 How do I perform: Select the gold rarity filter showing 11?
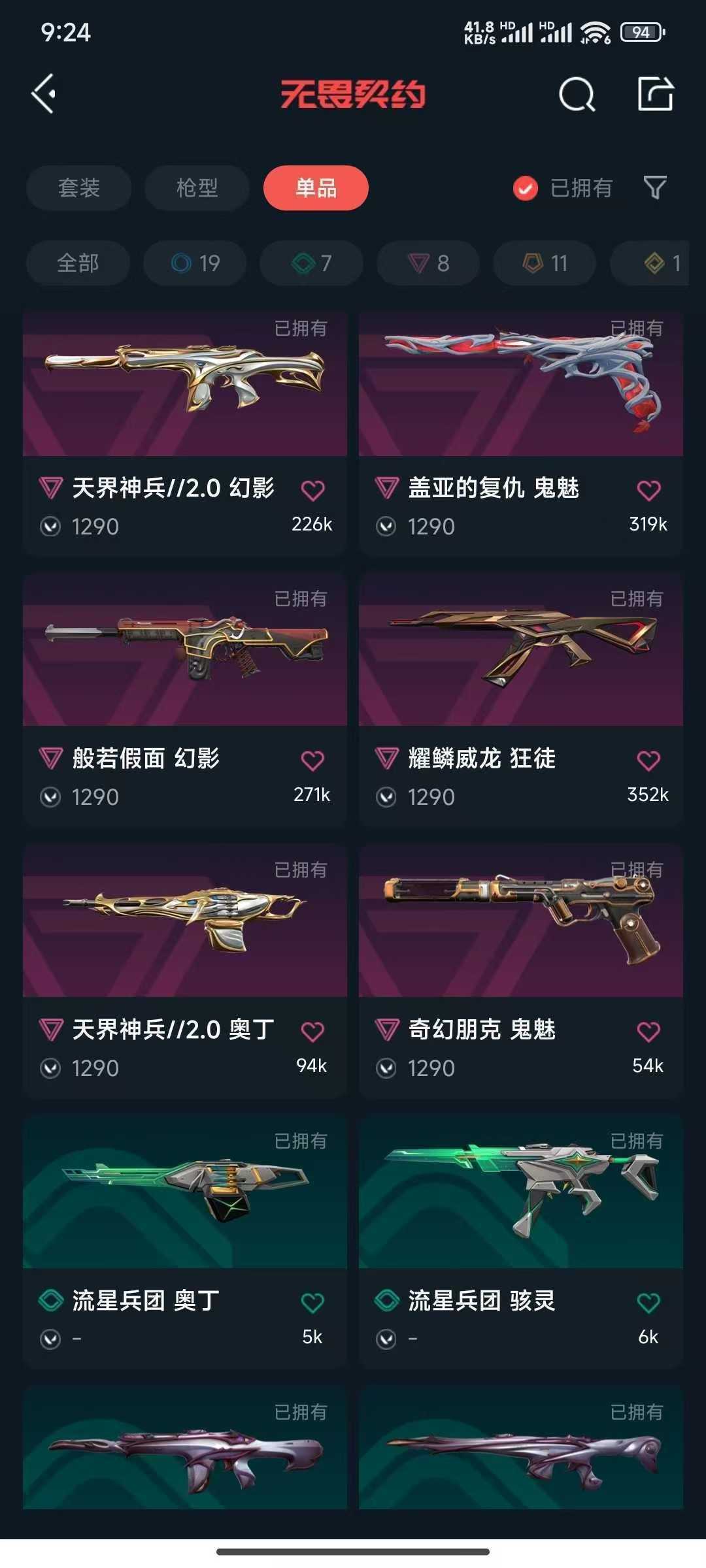pyautogui.click(x=544, y=263)
